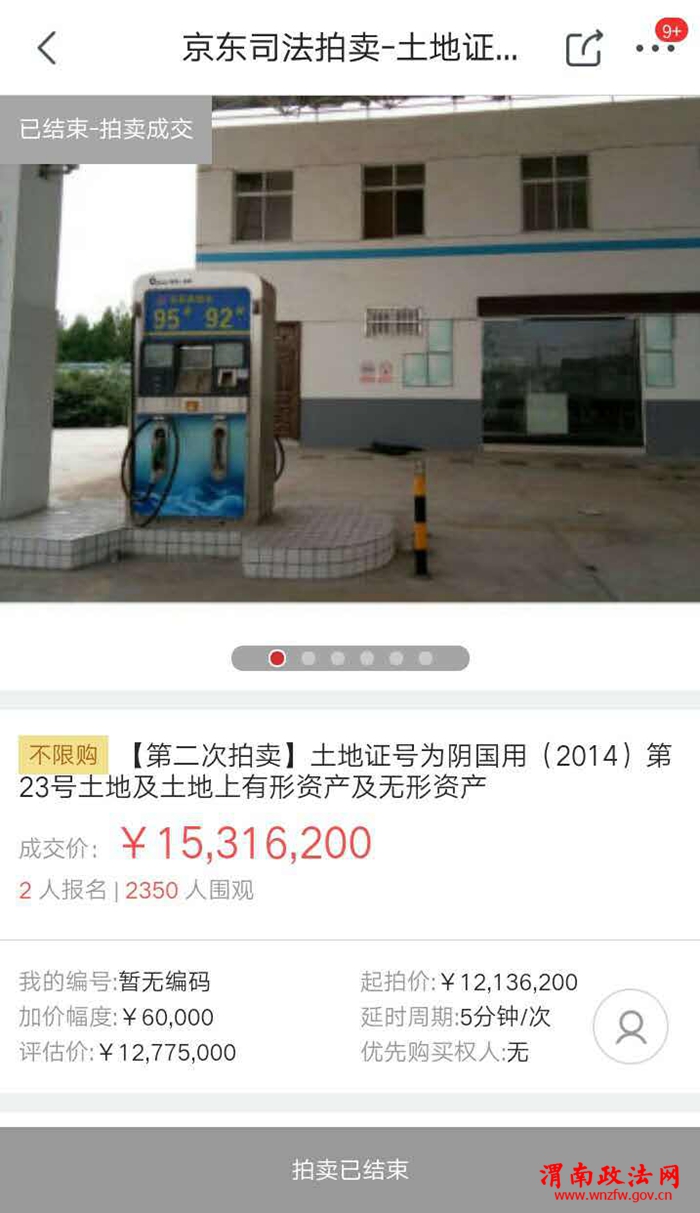Jump to the second photo indicator dot

308,658
